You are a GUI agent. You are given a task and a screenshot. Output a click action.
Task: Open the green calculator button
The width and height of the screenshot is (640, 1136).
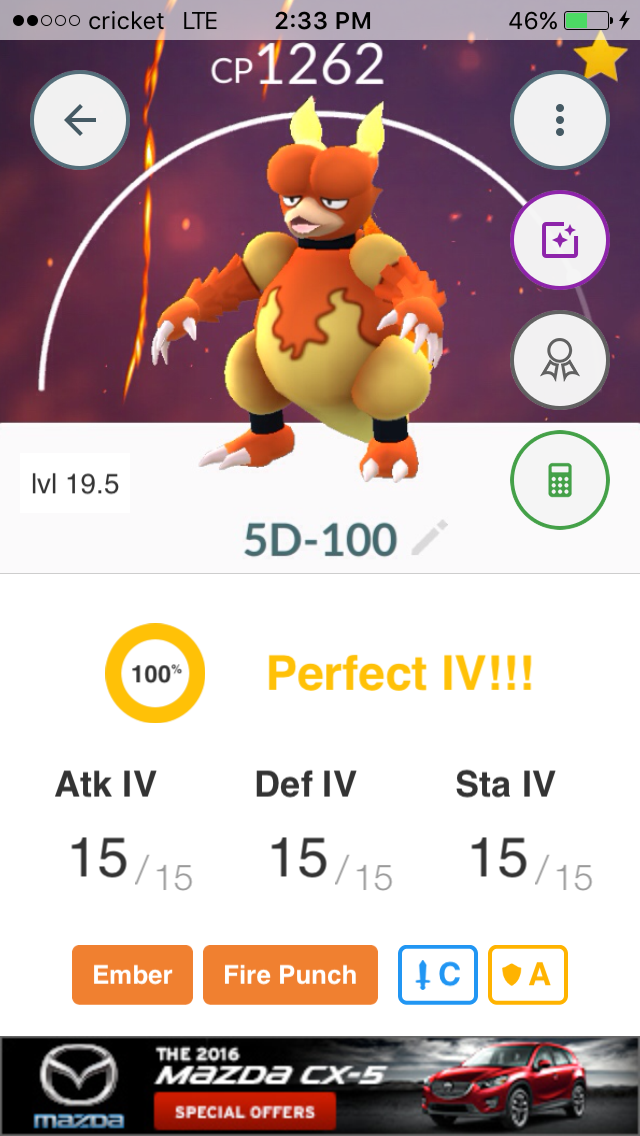click(560, 480)
